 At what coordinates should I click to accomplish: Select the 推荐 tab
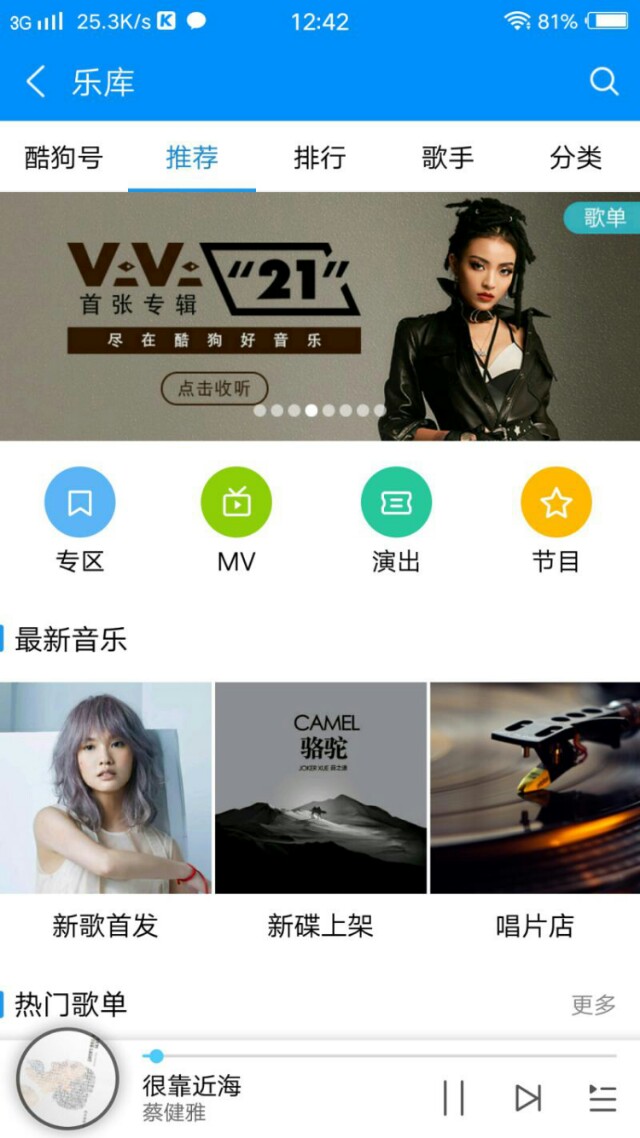192,158
